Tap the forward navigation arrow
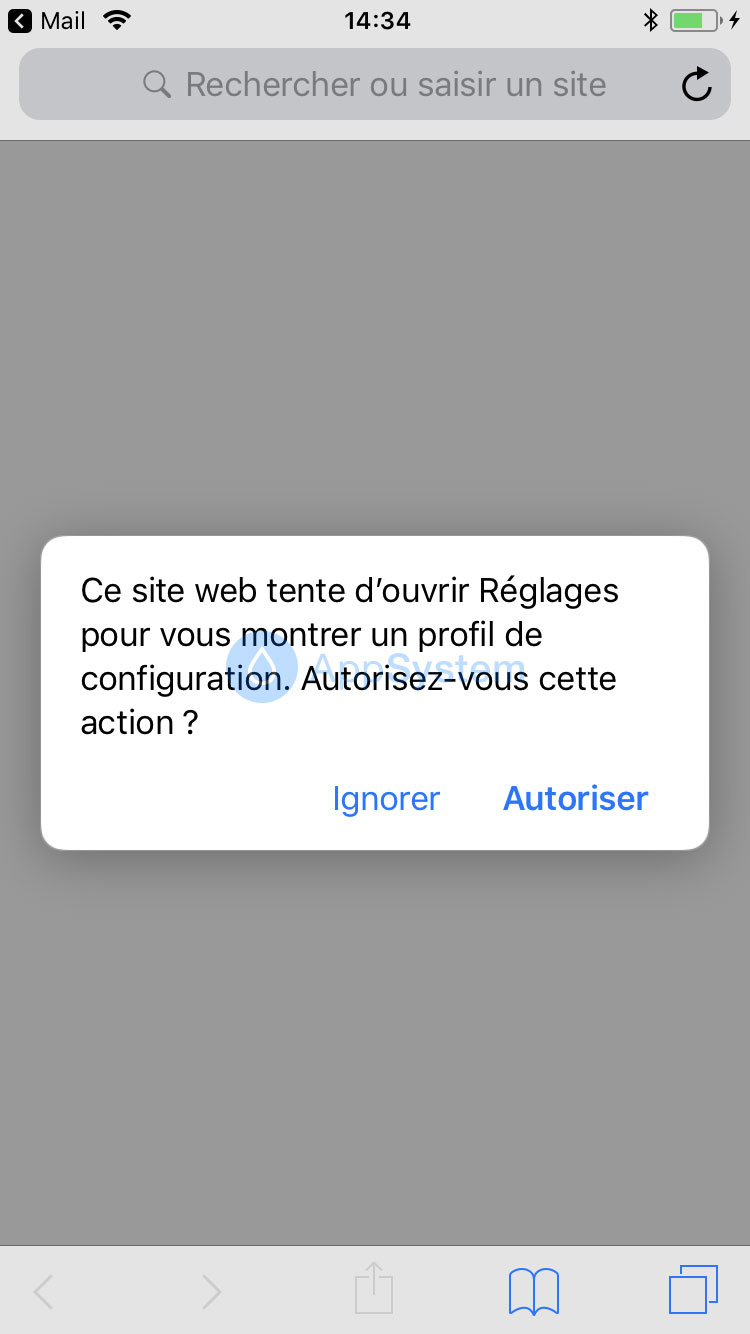The width and height of the screenshot is (750, 1334). (211, 1292)
